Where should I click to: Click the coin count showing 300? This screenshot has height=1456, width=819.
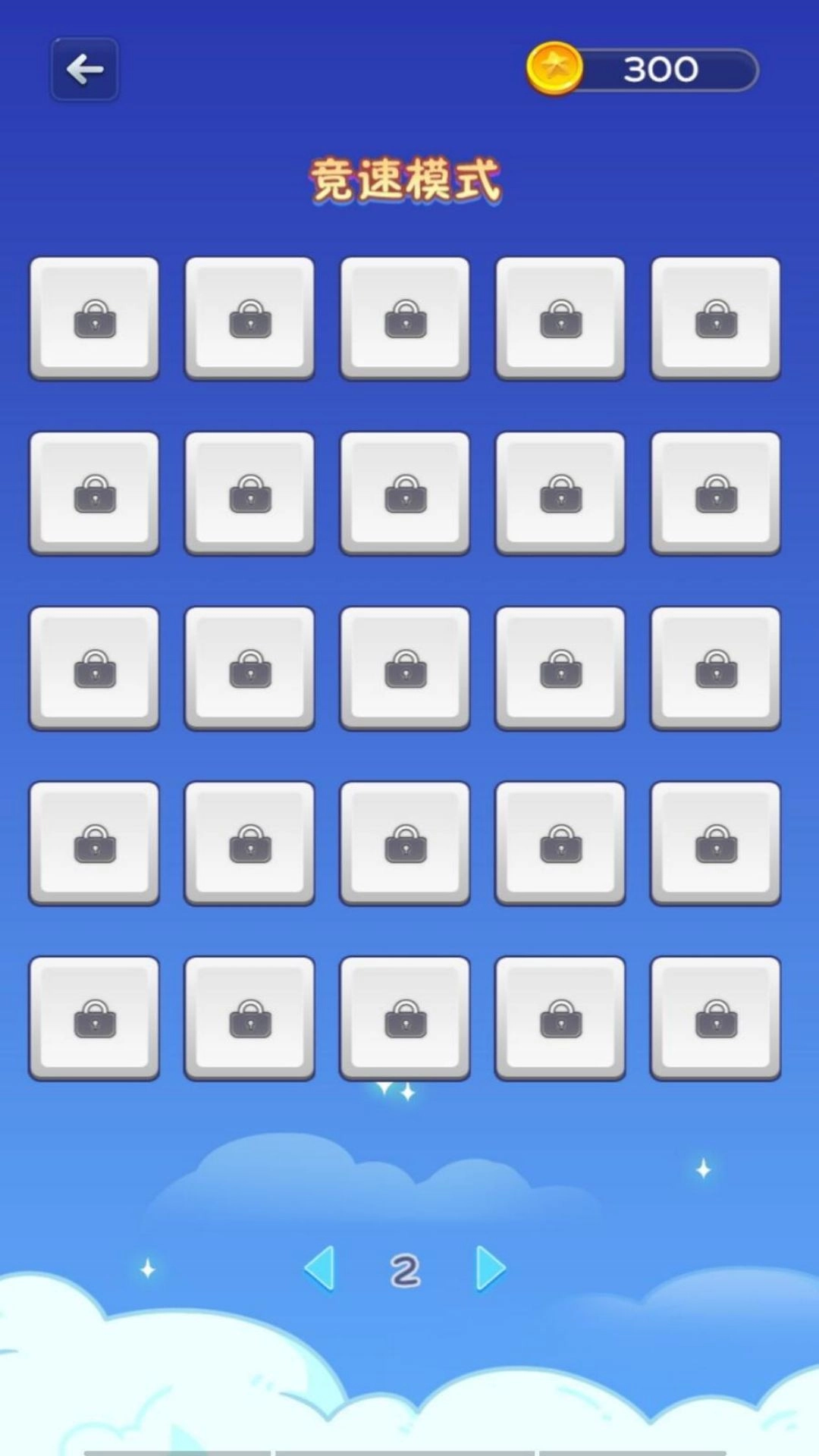tap(659, 69)
